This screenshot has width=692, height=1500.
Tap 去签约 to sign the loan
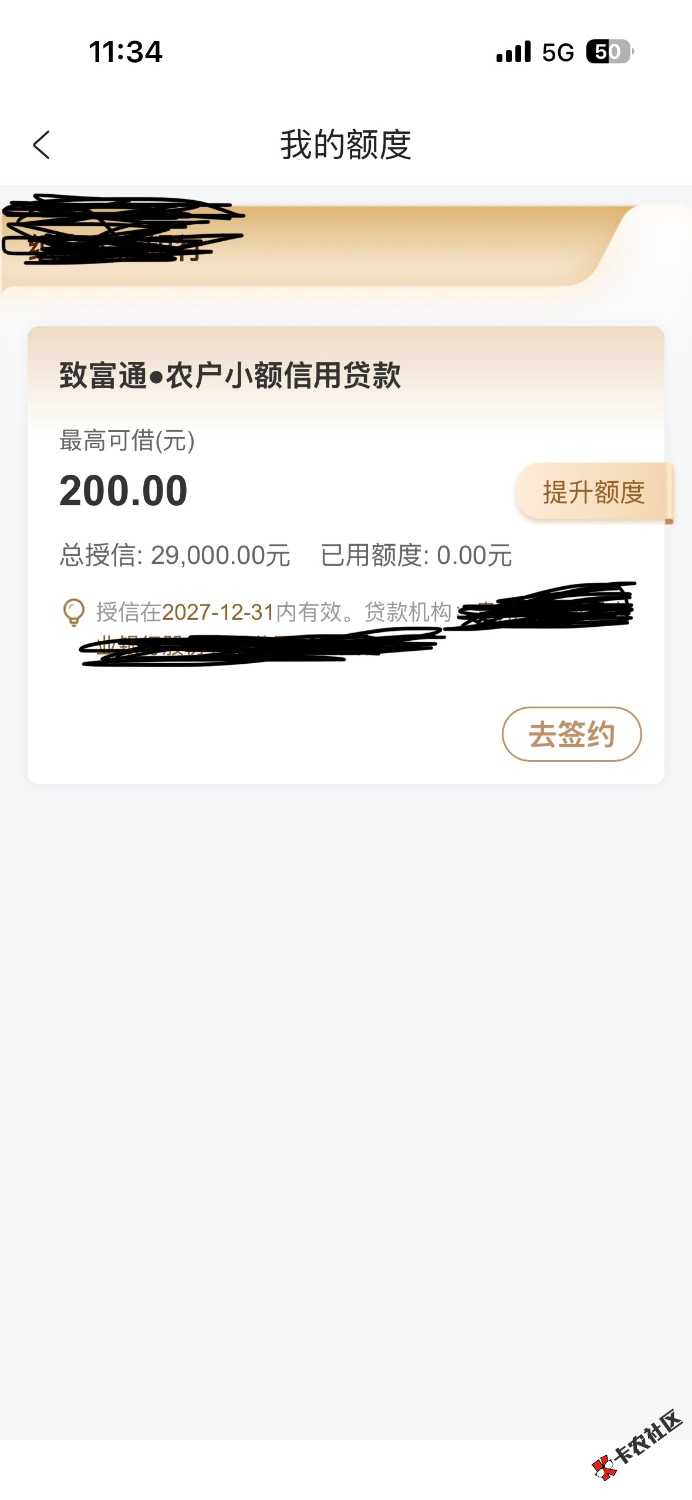pos(571,735)
